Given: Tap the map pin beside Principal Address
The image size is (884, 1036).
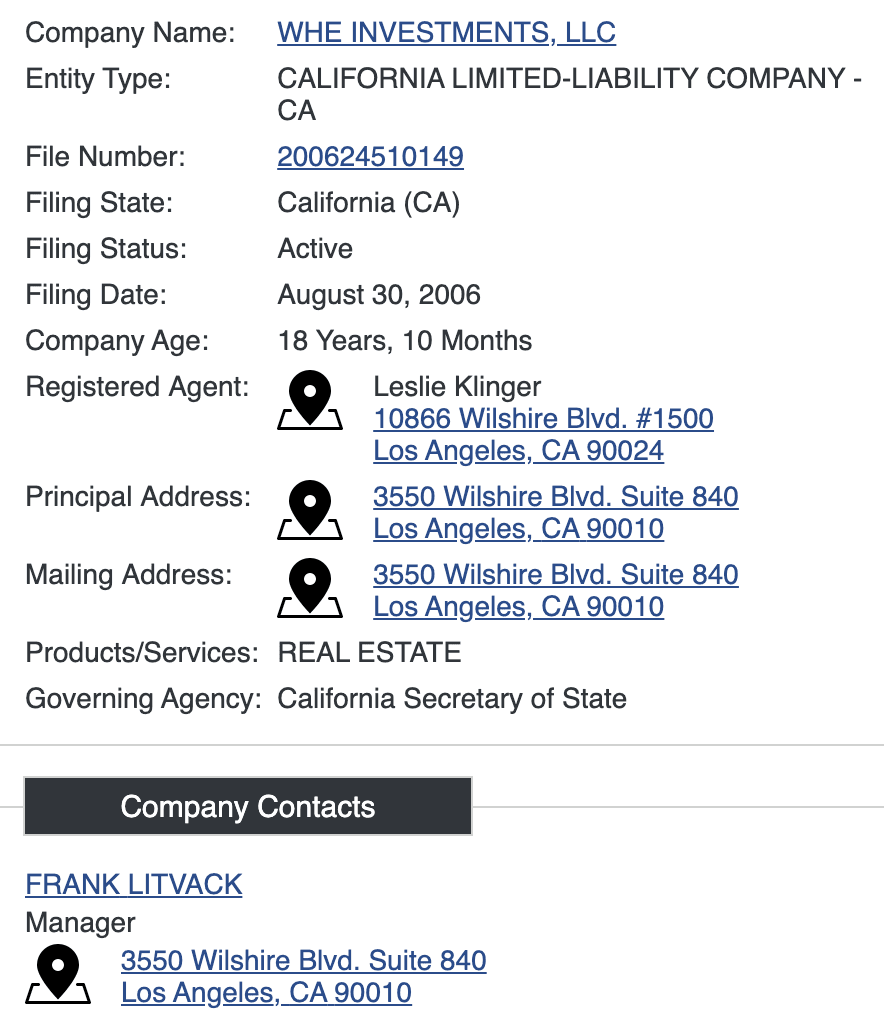Looking at the screenshot, I should [x=310, y=510].
